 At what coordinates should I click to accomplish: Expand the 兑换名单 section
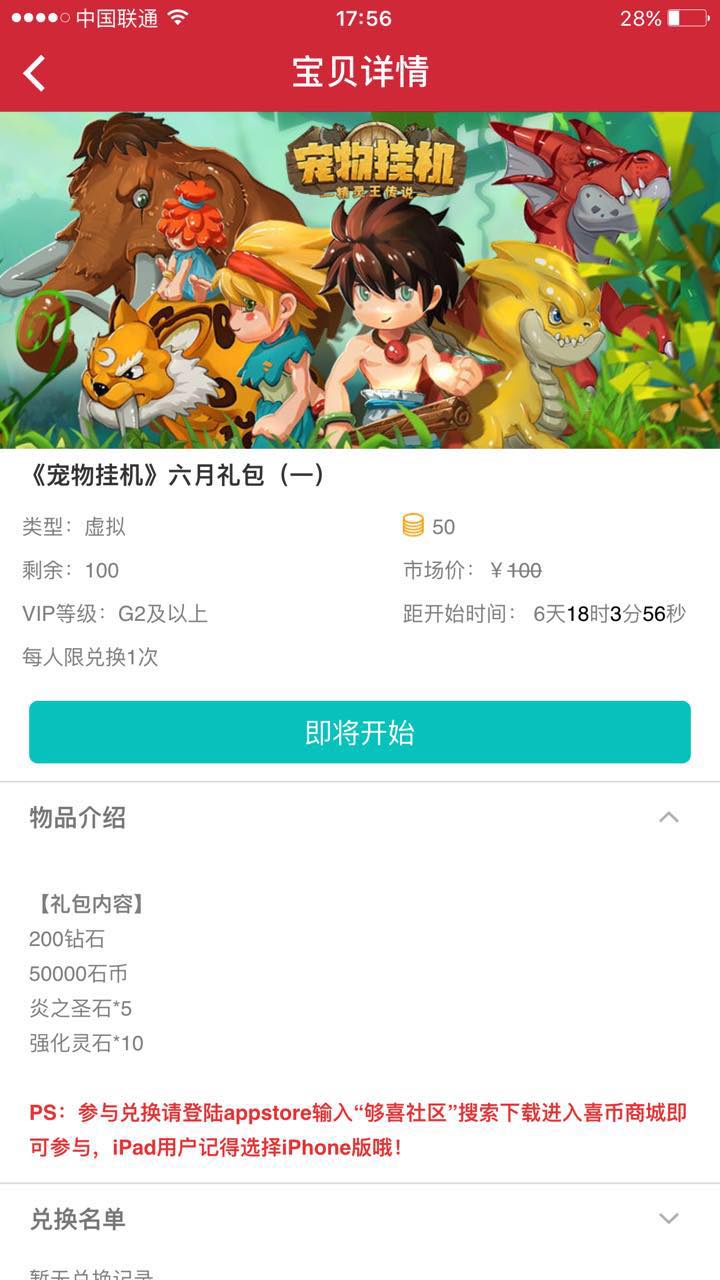pos(668,1218)
